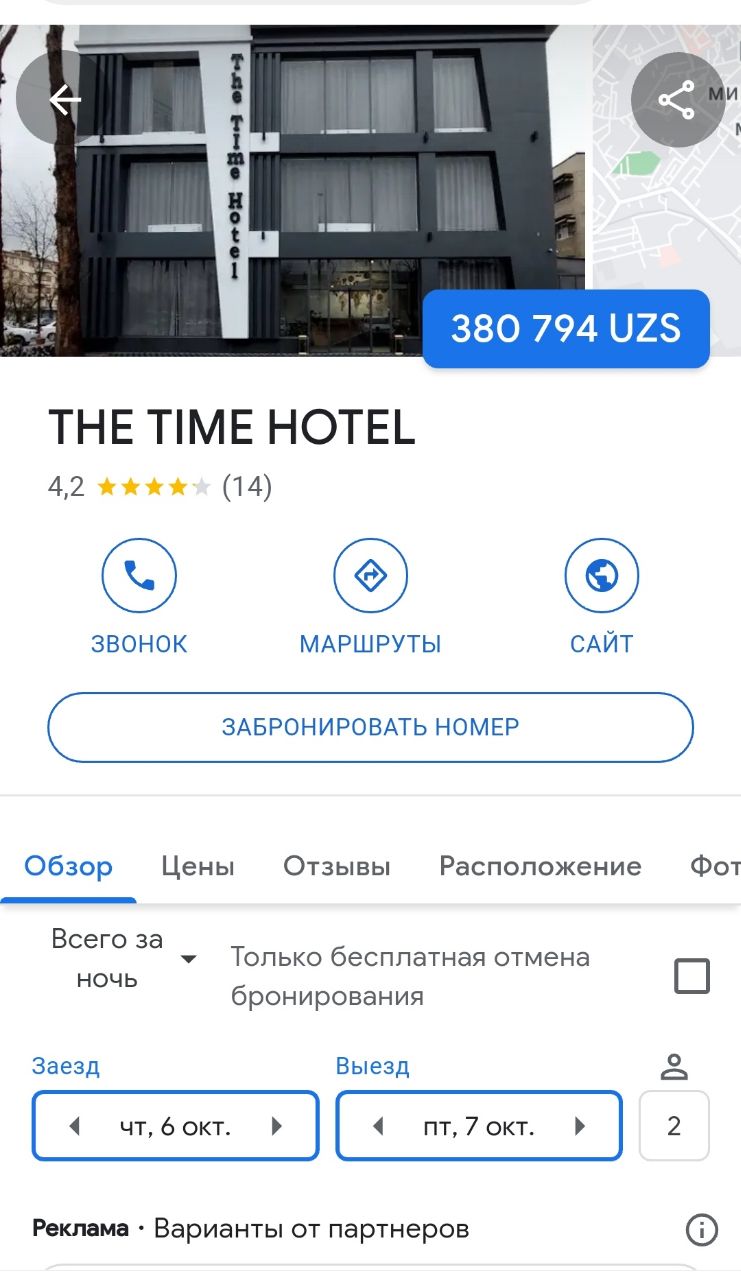Switch to the Цены tab
The height and width of the screenshot is (1280, 741).
(198, 866)
